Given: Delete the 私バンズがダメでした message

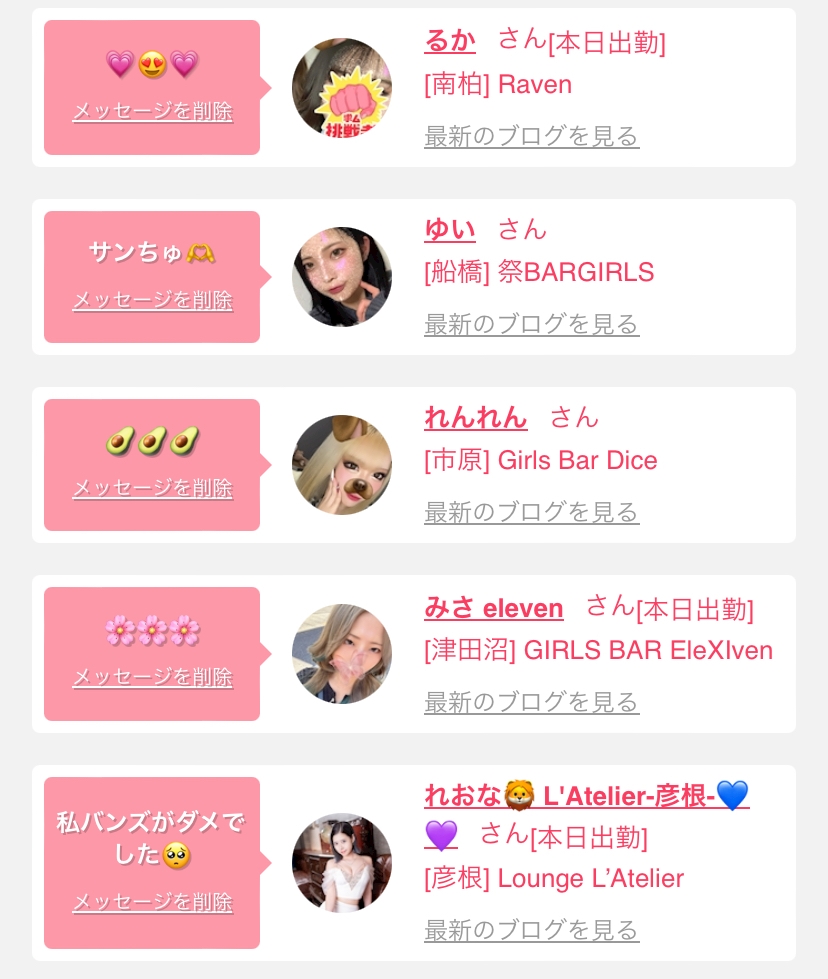Looking at the screenshot, I should (152, 902).
